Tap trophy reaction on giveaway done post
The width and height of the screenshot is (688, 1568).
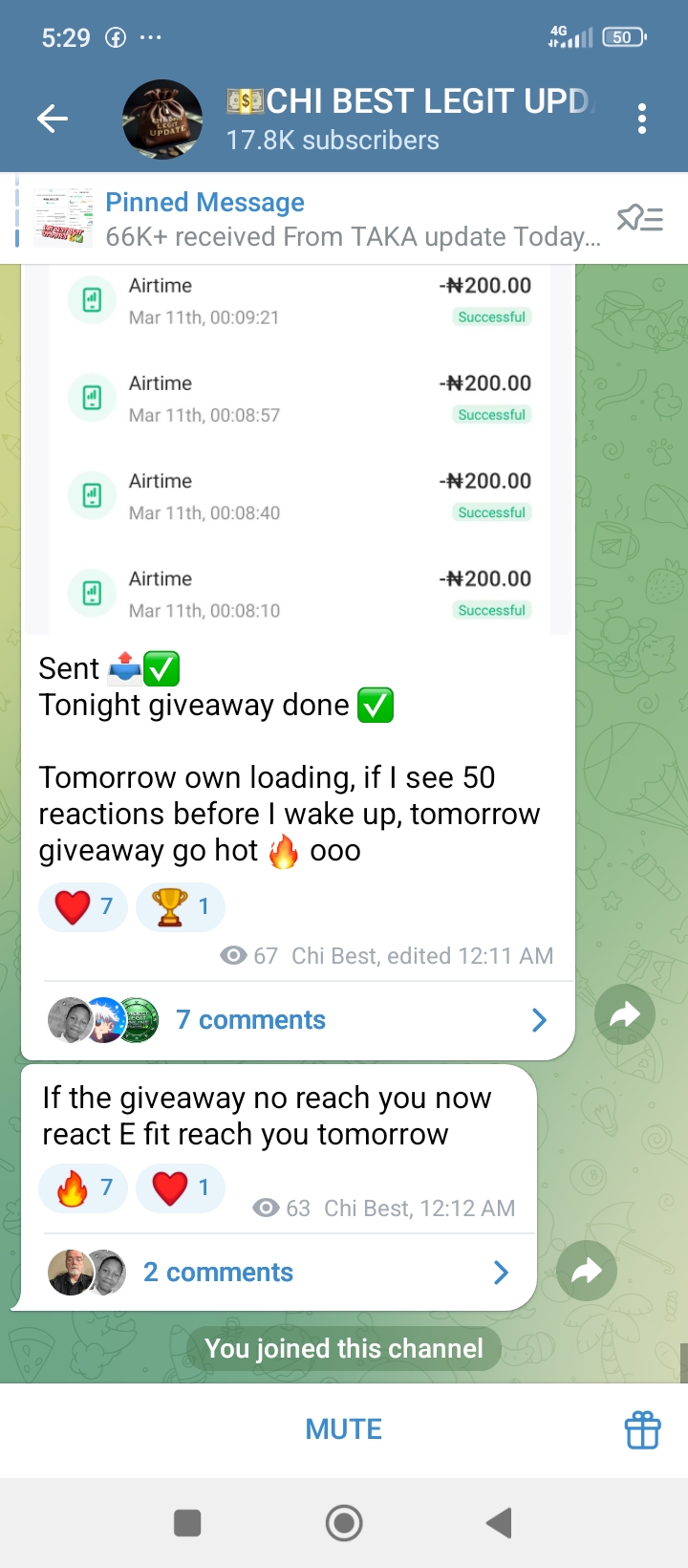pos(181,906)
